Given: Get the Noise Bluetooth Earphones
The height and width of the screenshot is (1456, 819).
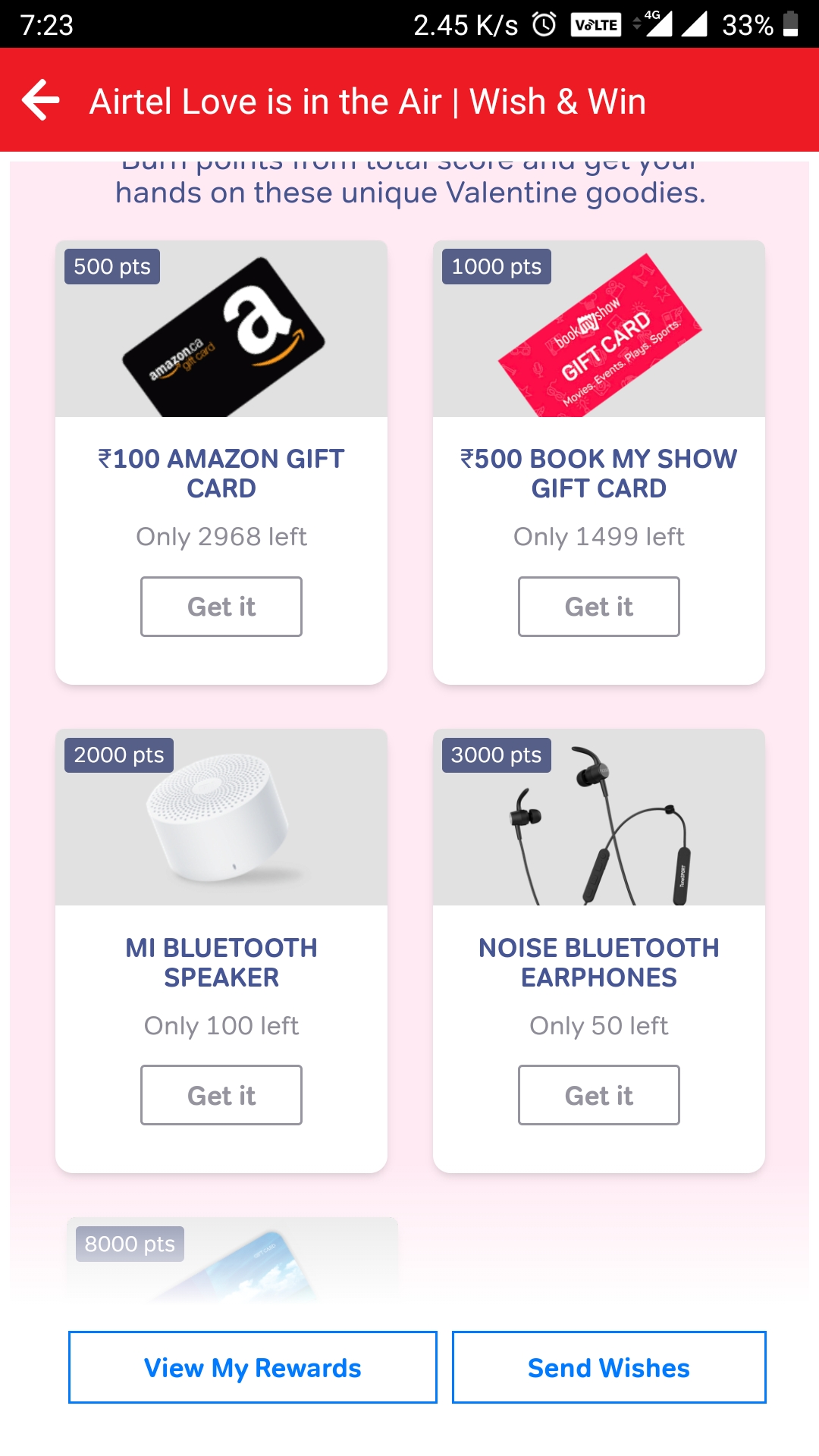Looking at the screenshot, I should click(x=599, y=1095).
